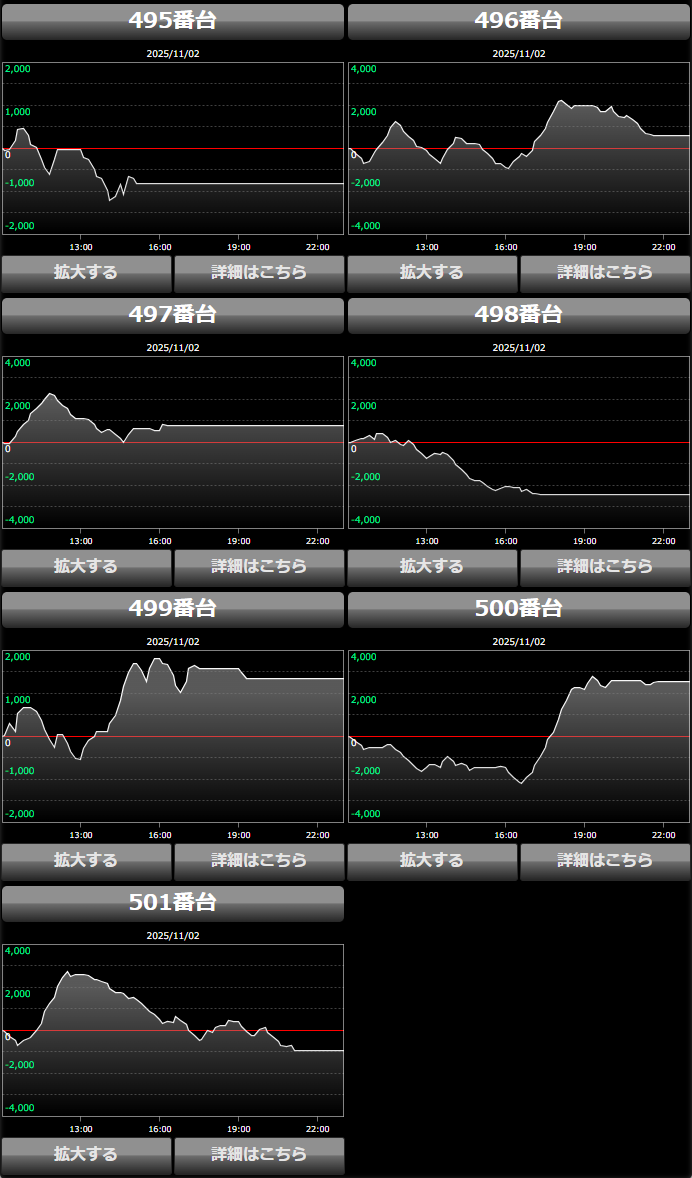The height and width of the screenshot is (1178, 692).
Task: Show details via 詳細はこちら for 499番台
Action: pos(259,860)
